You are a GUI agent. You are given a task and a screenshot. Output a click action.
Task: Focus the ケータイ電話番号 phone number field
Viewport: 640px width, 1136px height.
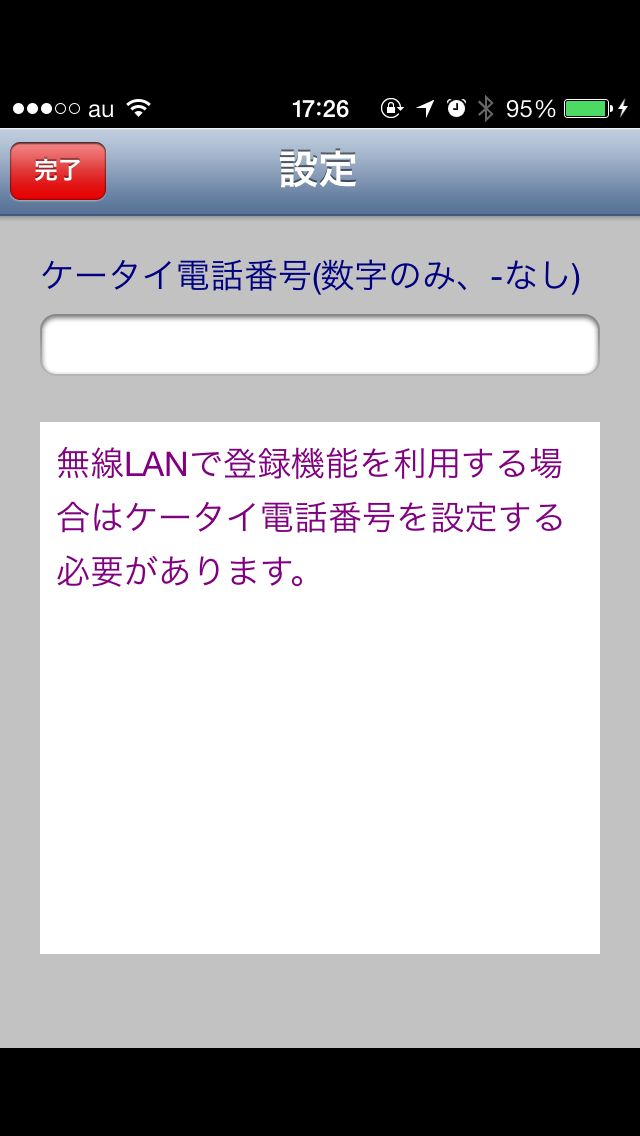click(x=320, y=345)
